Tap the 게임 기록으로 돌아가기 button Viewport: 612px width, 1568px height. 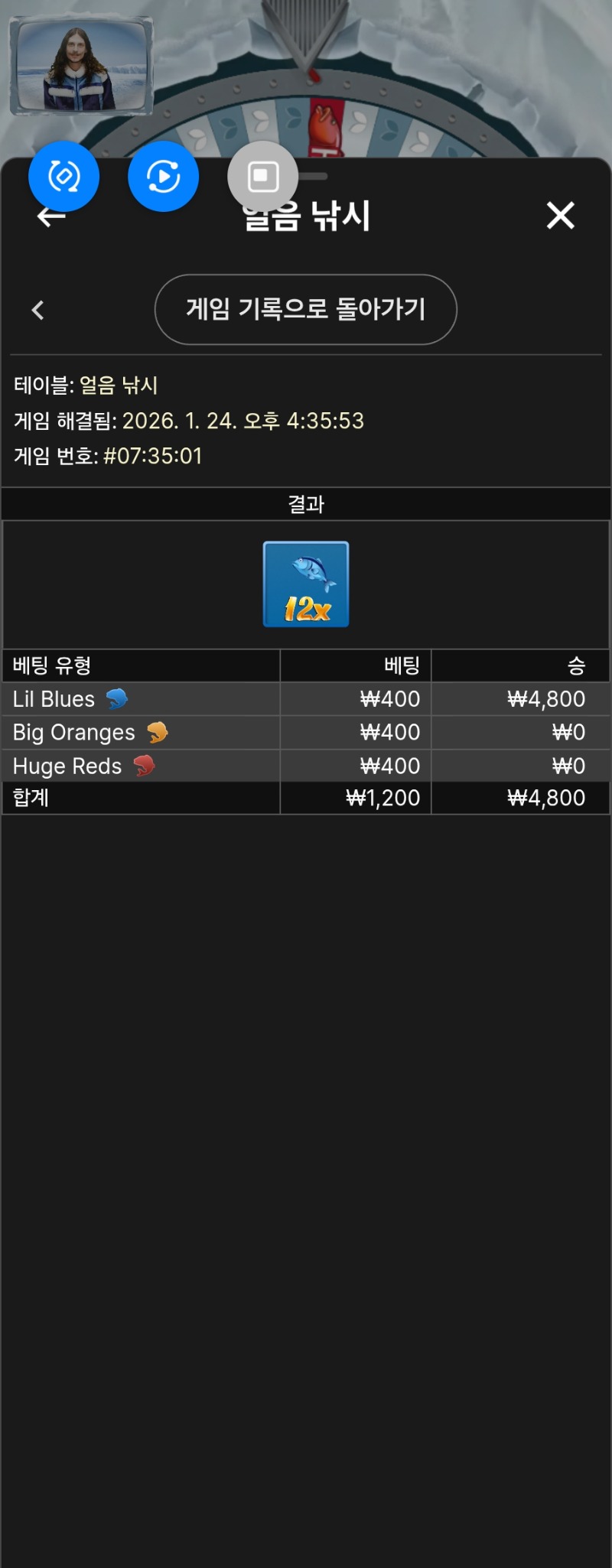point(305,309)
